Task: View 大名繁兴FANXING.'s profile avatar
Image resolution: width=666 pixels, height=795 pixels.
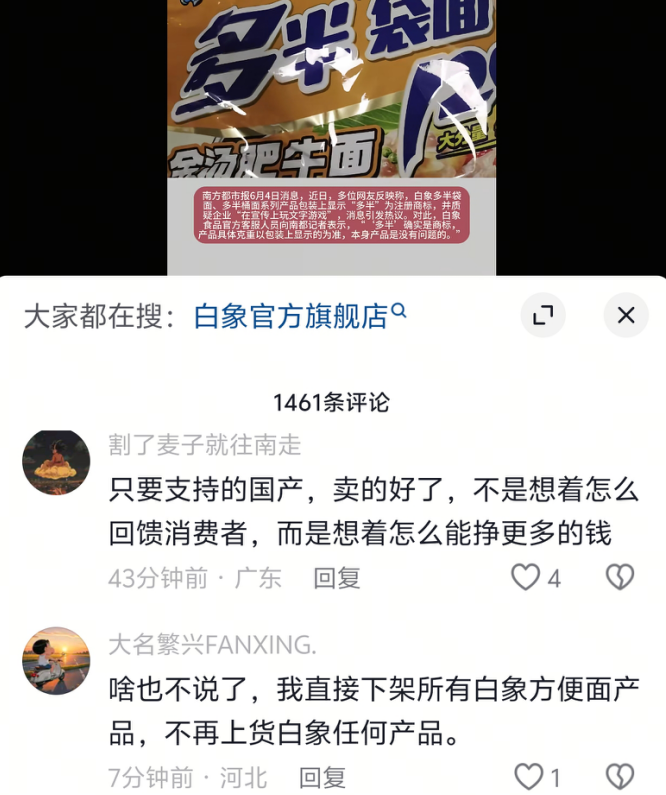Action: [x=56, y=661]
